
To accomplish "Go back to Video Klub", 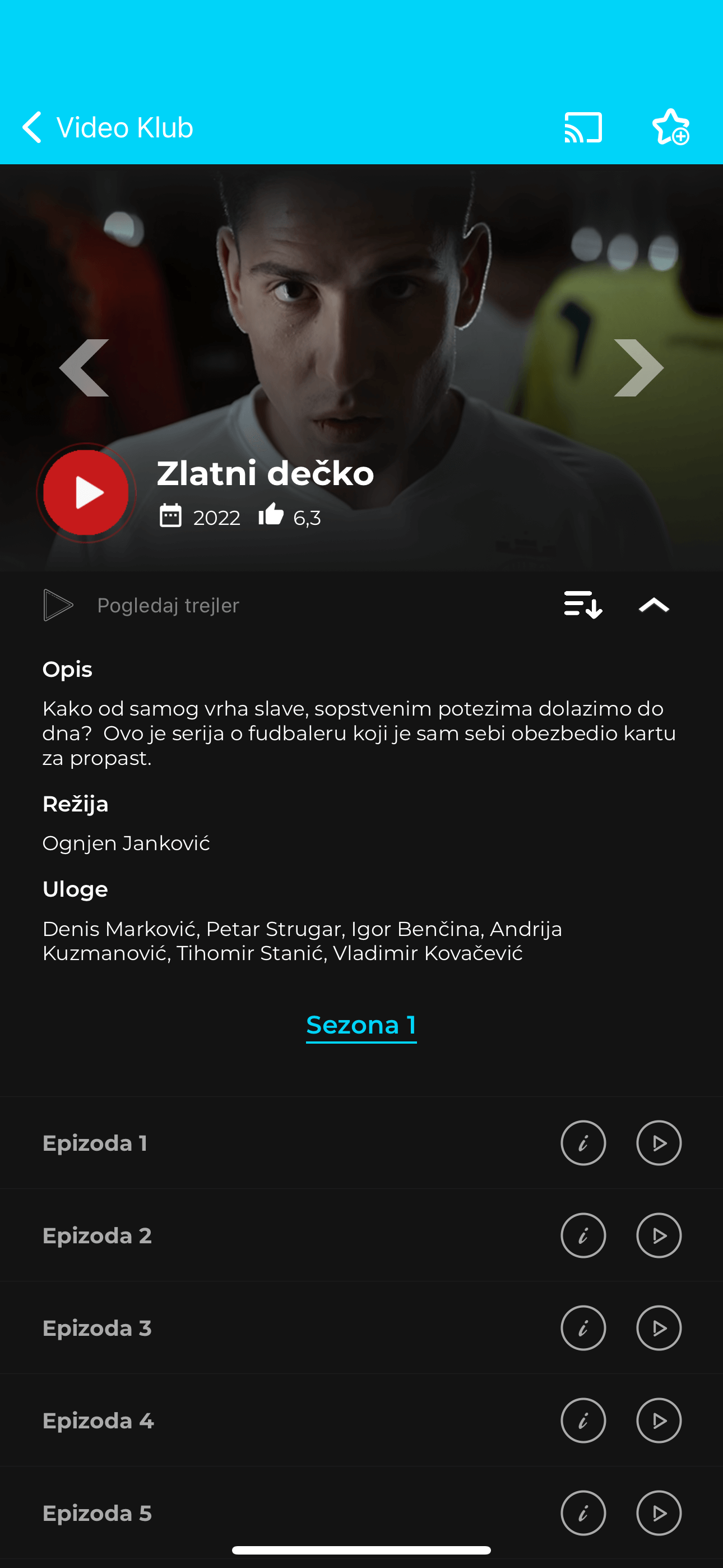I will pyautogui.click(x=107, y=128).
